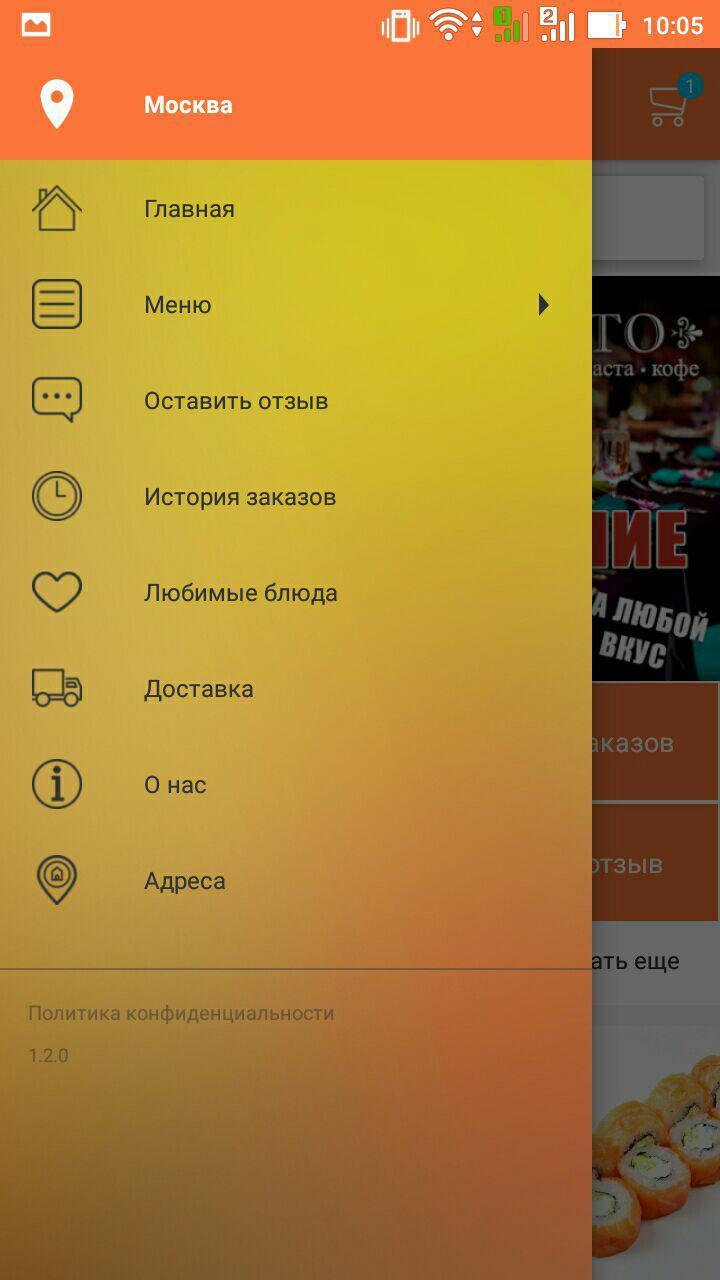
Task: Click the delivery truck icon next to Доставка
Action: point(57,688)
